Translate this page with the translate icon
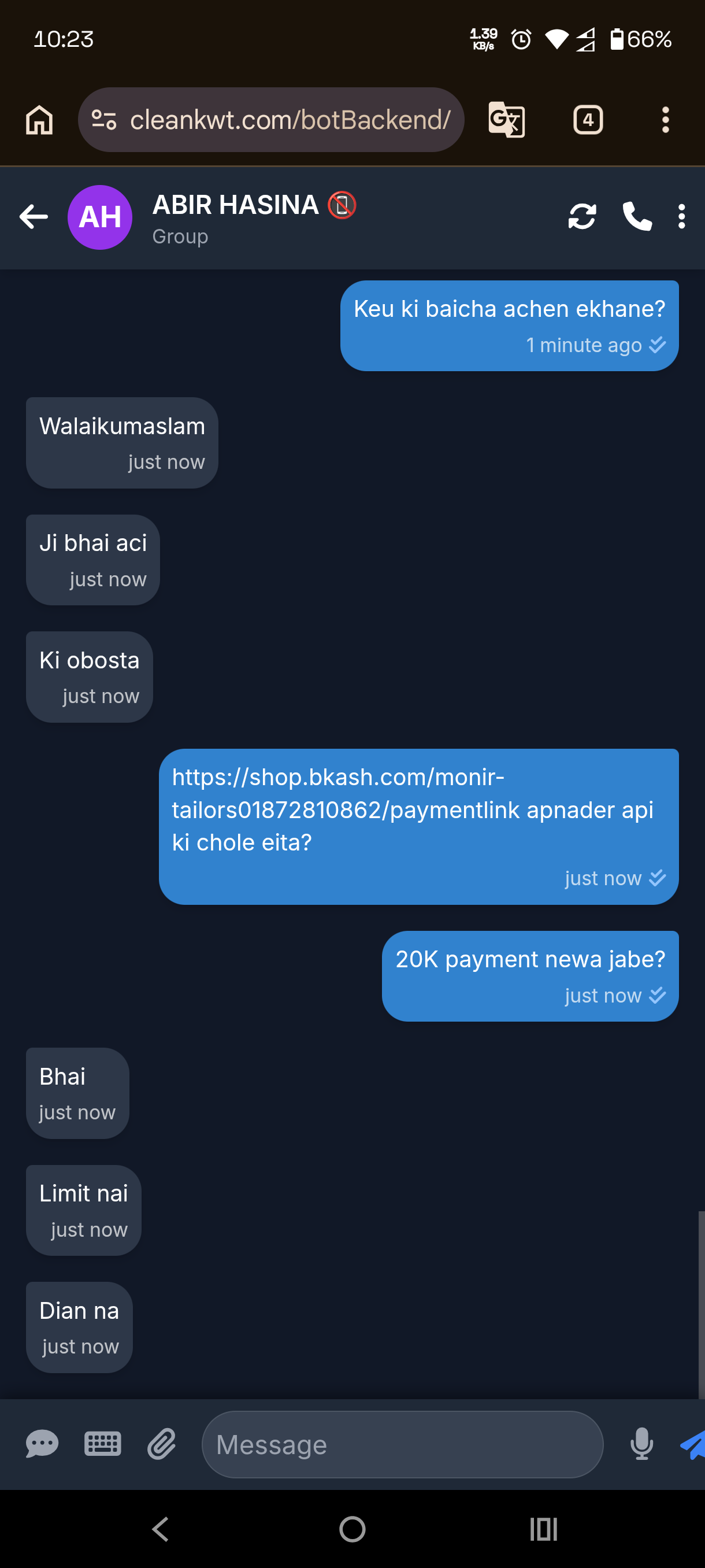This screenshot has height=1568, width=705. [x=506, y=120]
